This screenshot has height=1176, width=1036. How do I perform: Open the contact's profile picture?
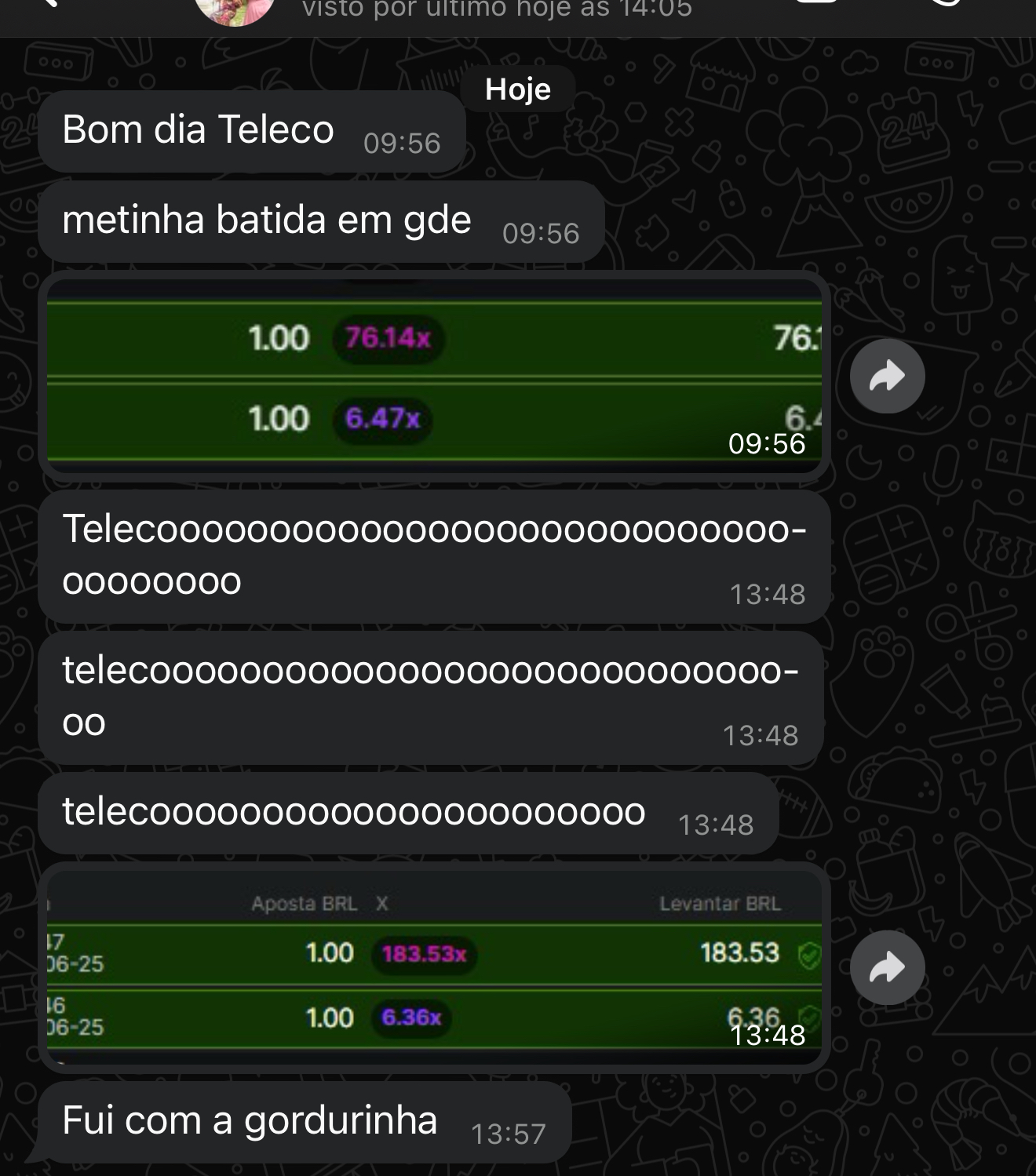pos(235,11)
